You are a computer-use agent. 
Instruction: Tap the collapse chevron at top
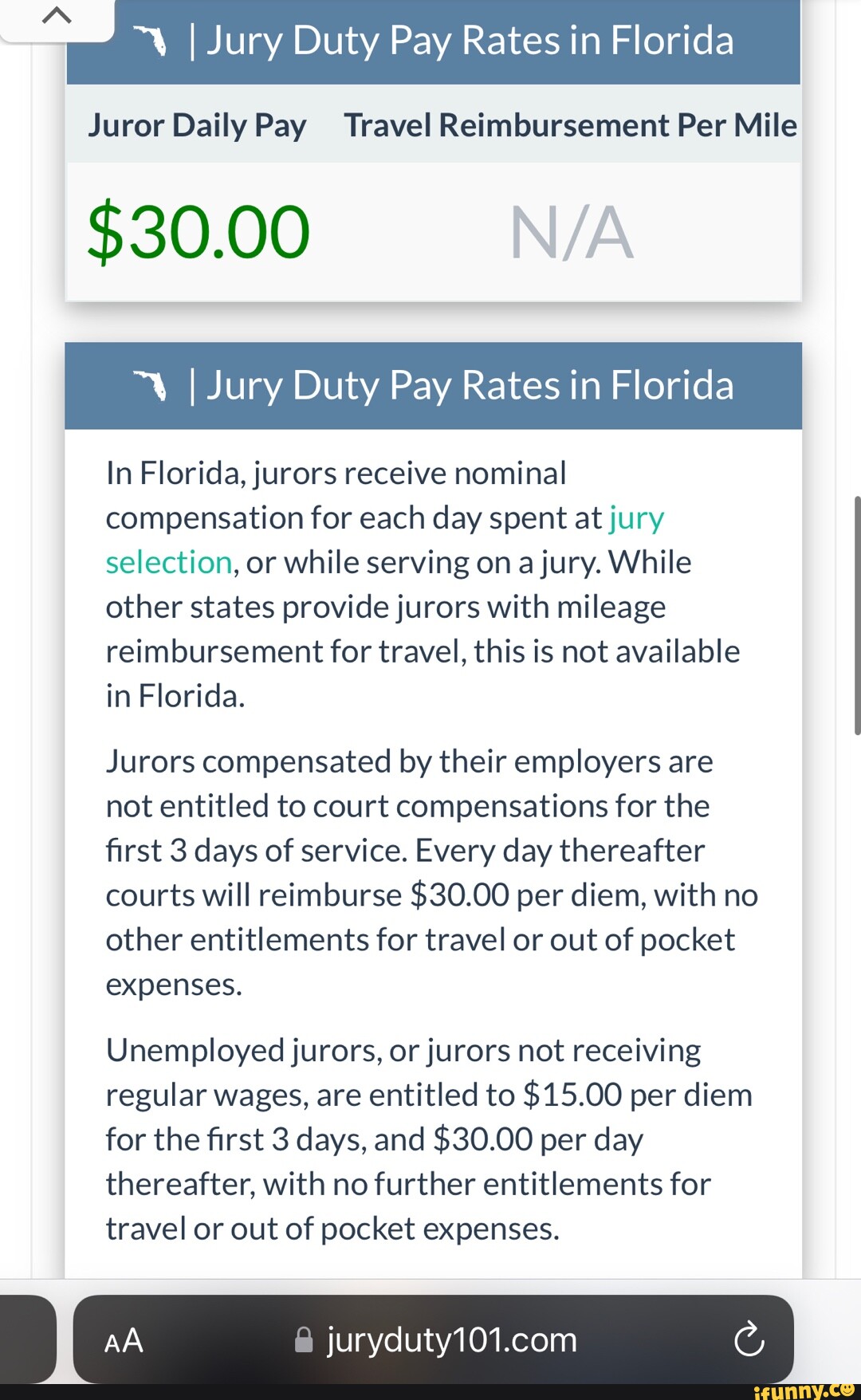(x=57, y=16)
